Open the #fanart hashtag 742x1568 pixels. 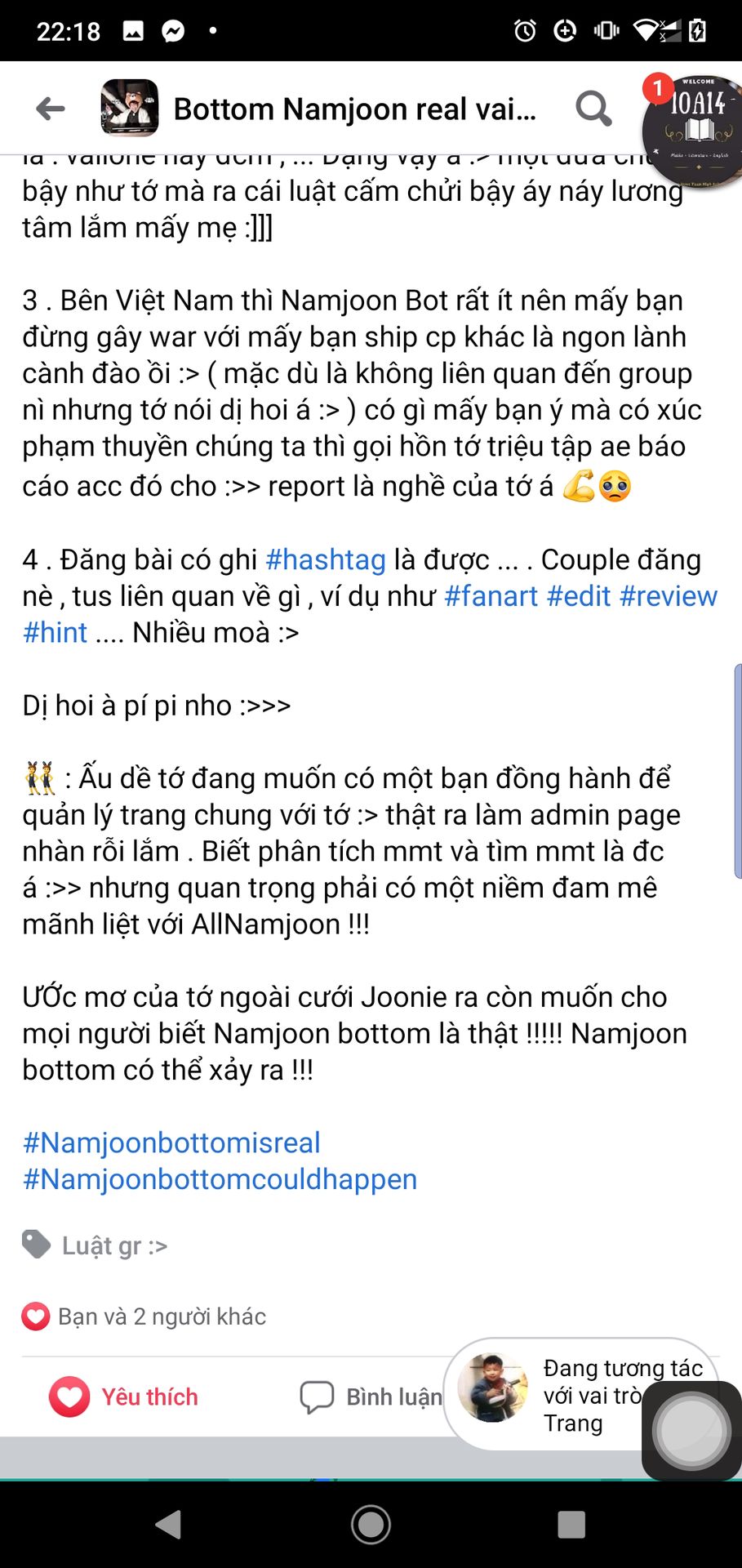coord(491,596)
